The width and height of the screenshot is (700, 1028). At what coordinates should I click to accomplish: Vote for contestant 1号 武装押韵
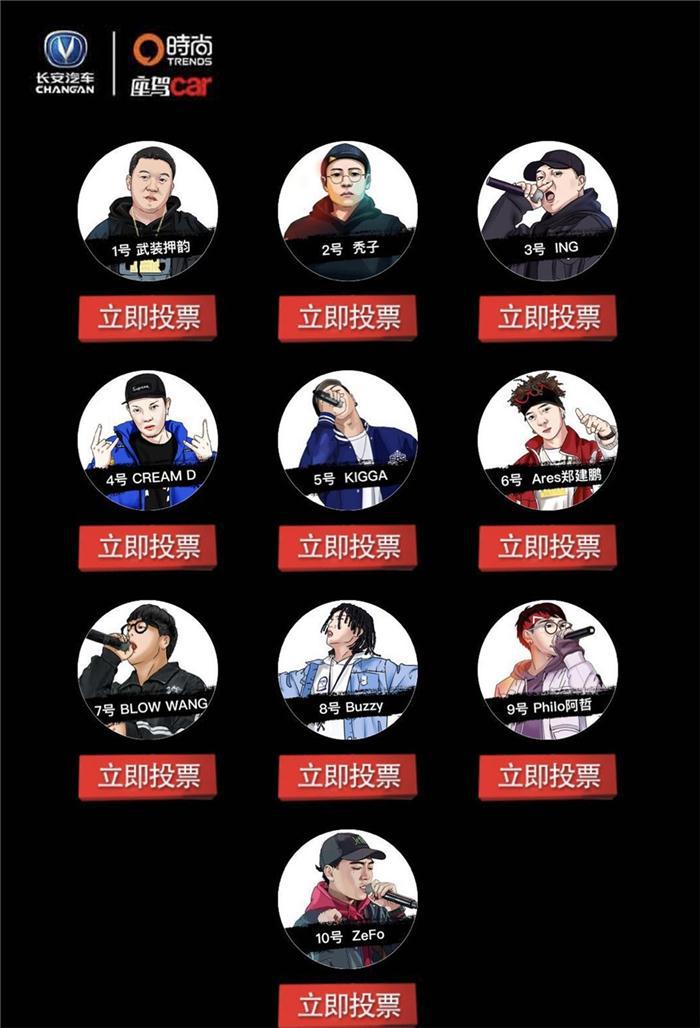[148, 318]
